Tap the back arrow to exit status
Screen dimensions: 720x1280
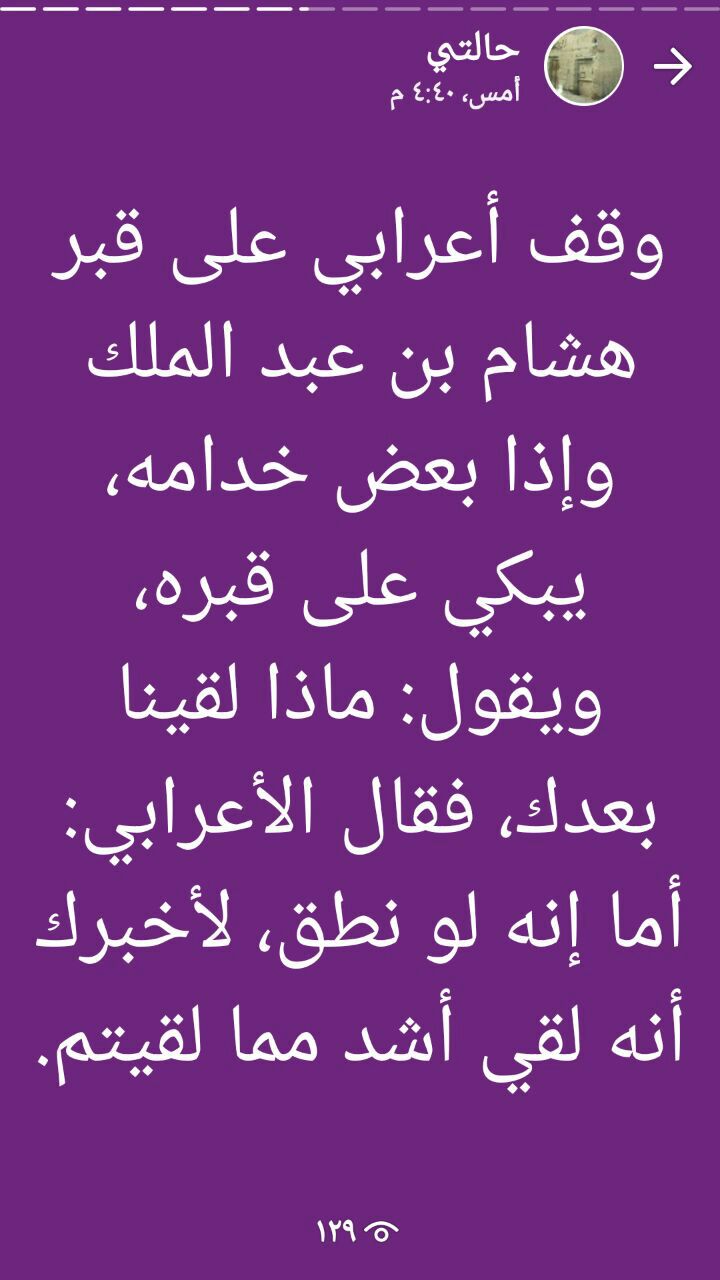coord(673,67)
